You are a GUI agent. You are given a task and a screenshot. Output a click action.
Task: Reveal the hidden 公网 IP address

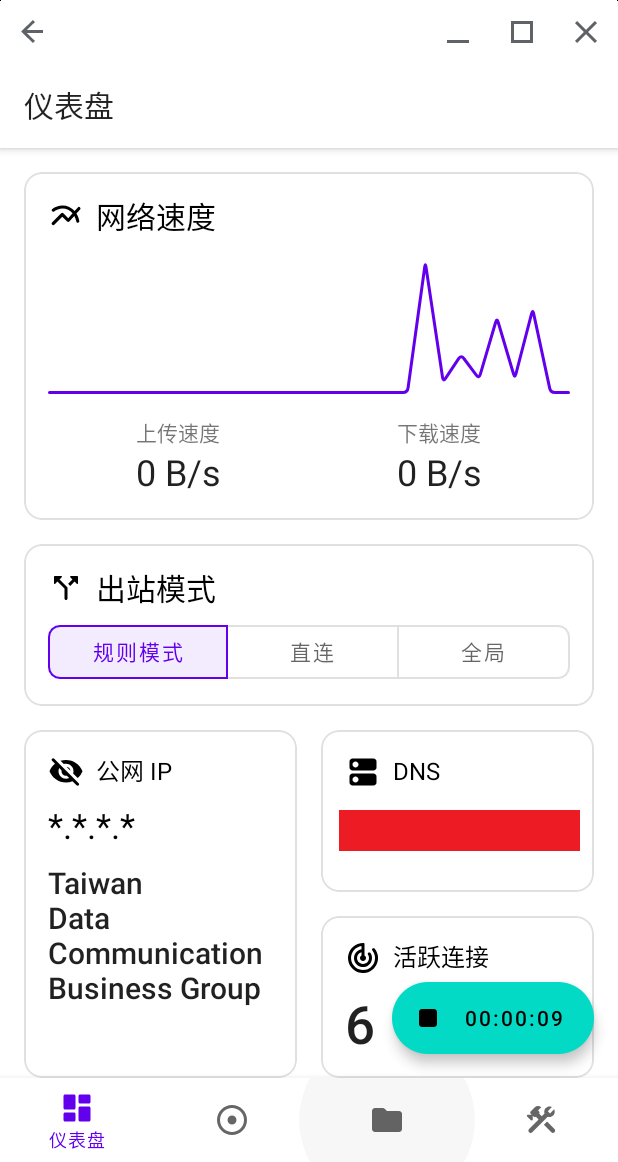pyautogui.click(x=66, y=771)
